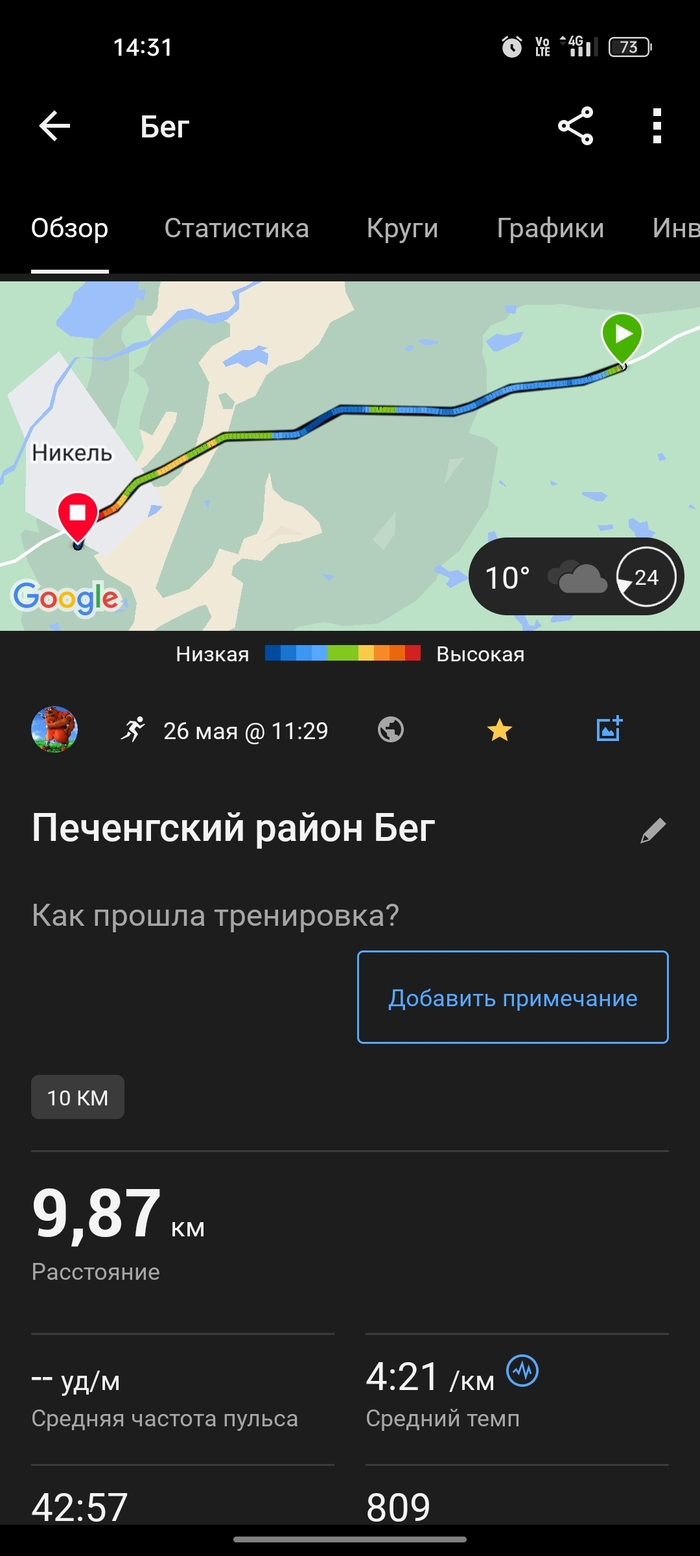Add a photo to this activity
This screenshot has width=700, height=1556.
(609, 730)
